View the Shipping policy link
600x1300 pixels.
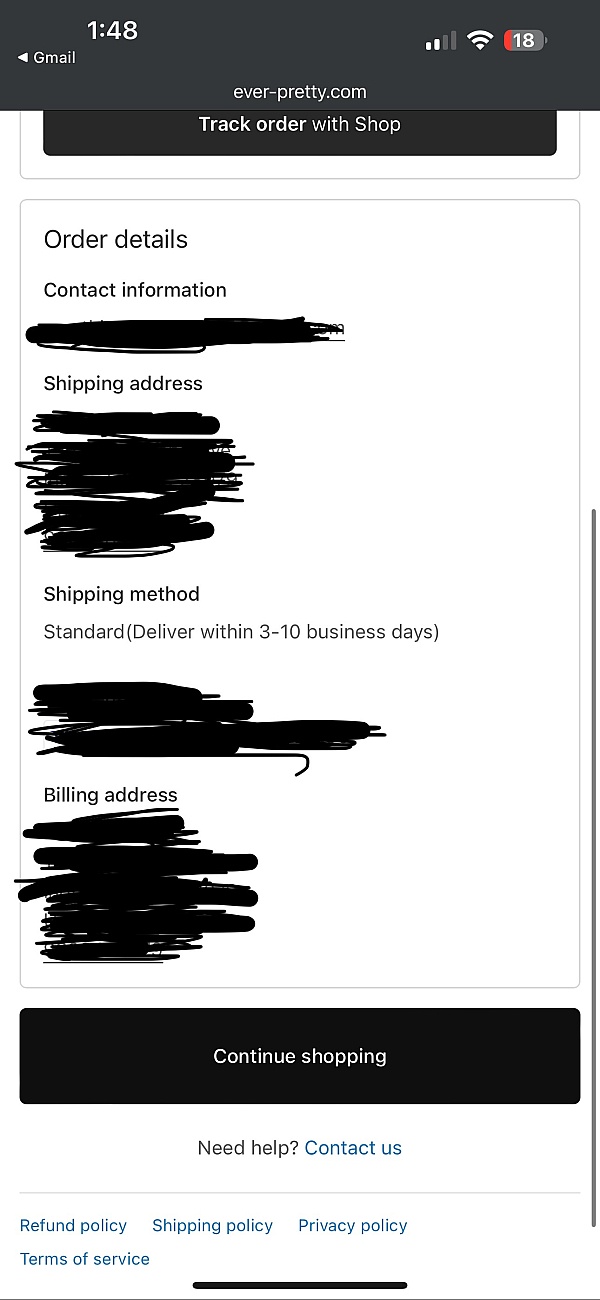pyautogui.click(x=212, y=1225)
